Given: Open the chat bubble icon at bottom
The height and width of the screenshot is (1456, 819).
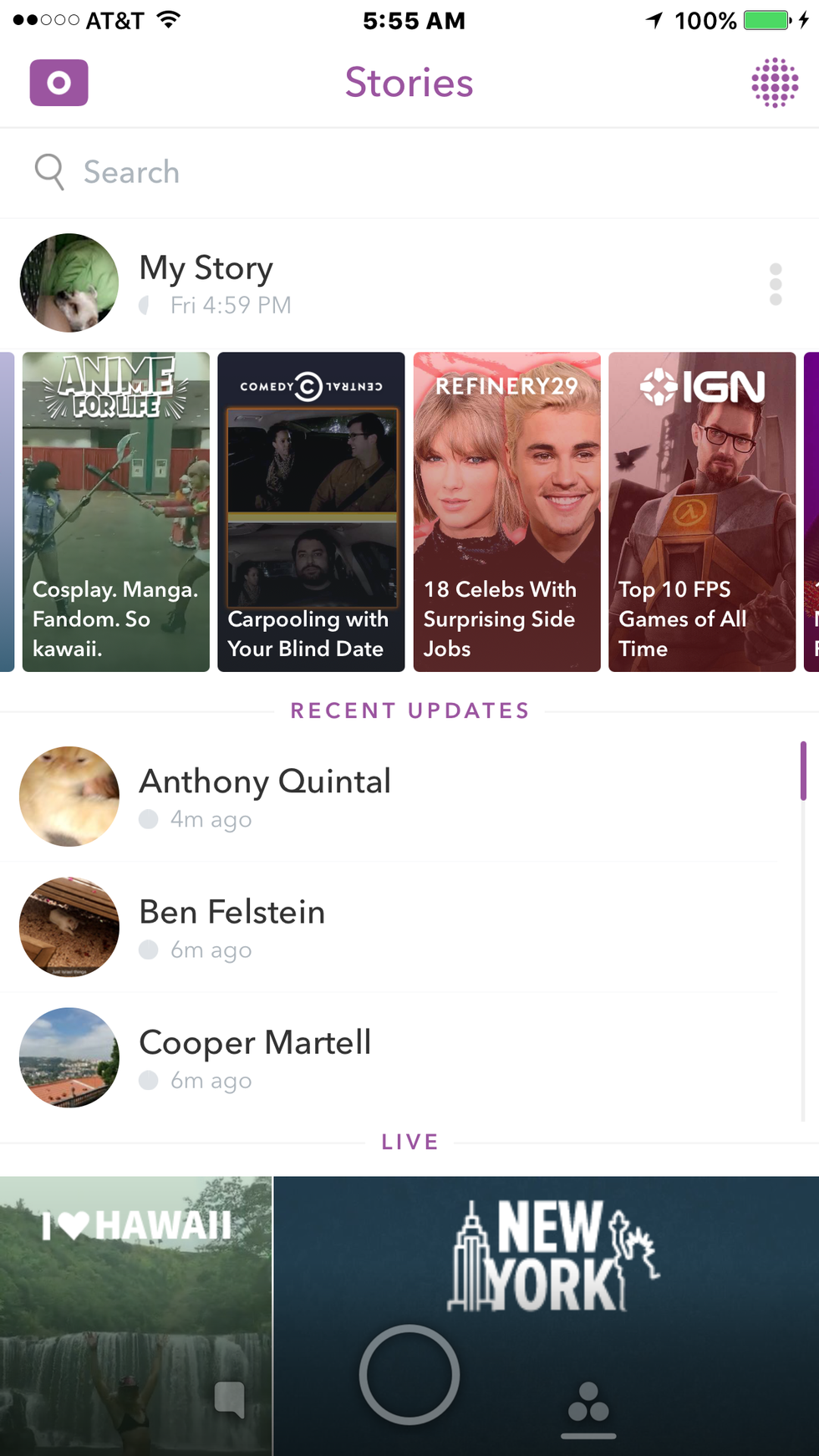Looking at the screenshot, I should (x=229, y=1397).
